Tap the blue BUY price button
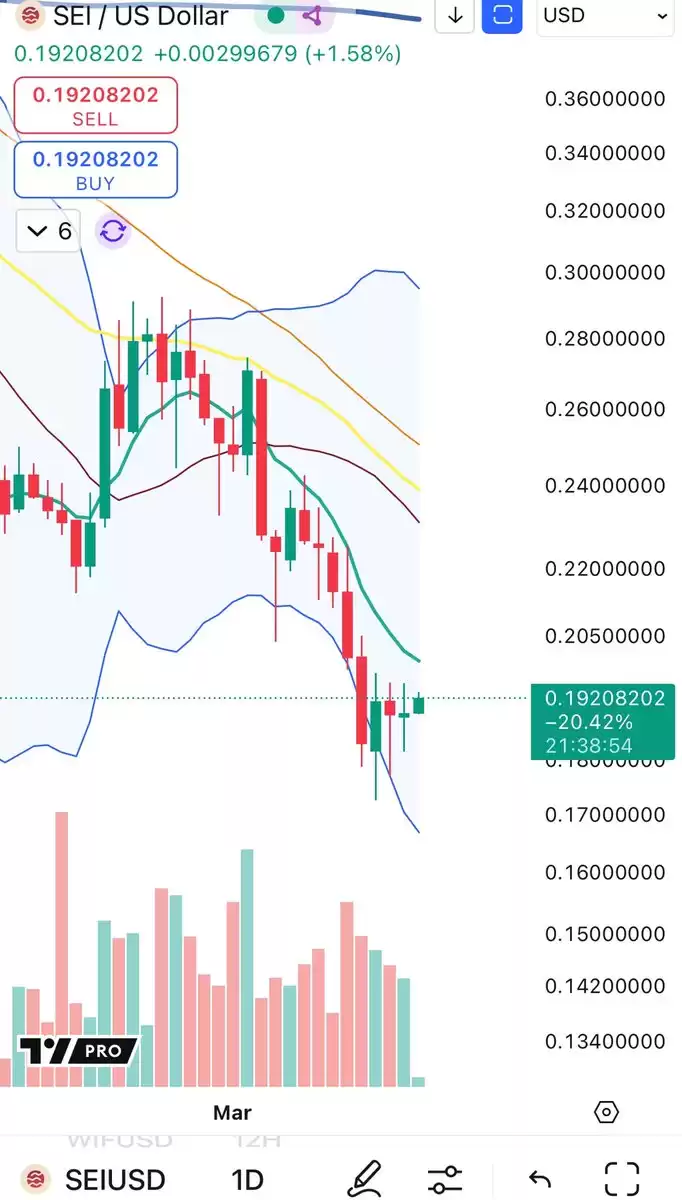 tap(95, 169)
